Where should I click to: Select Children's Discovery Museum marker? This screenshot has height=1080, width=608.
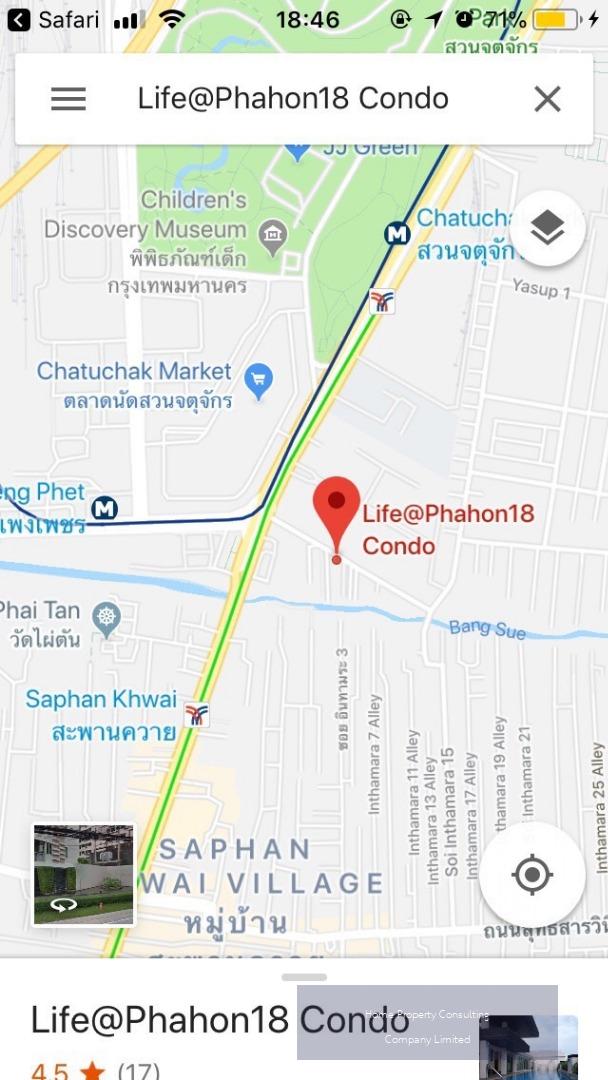(273, 238)
